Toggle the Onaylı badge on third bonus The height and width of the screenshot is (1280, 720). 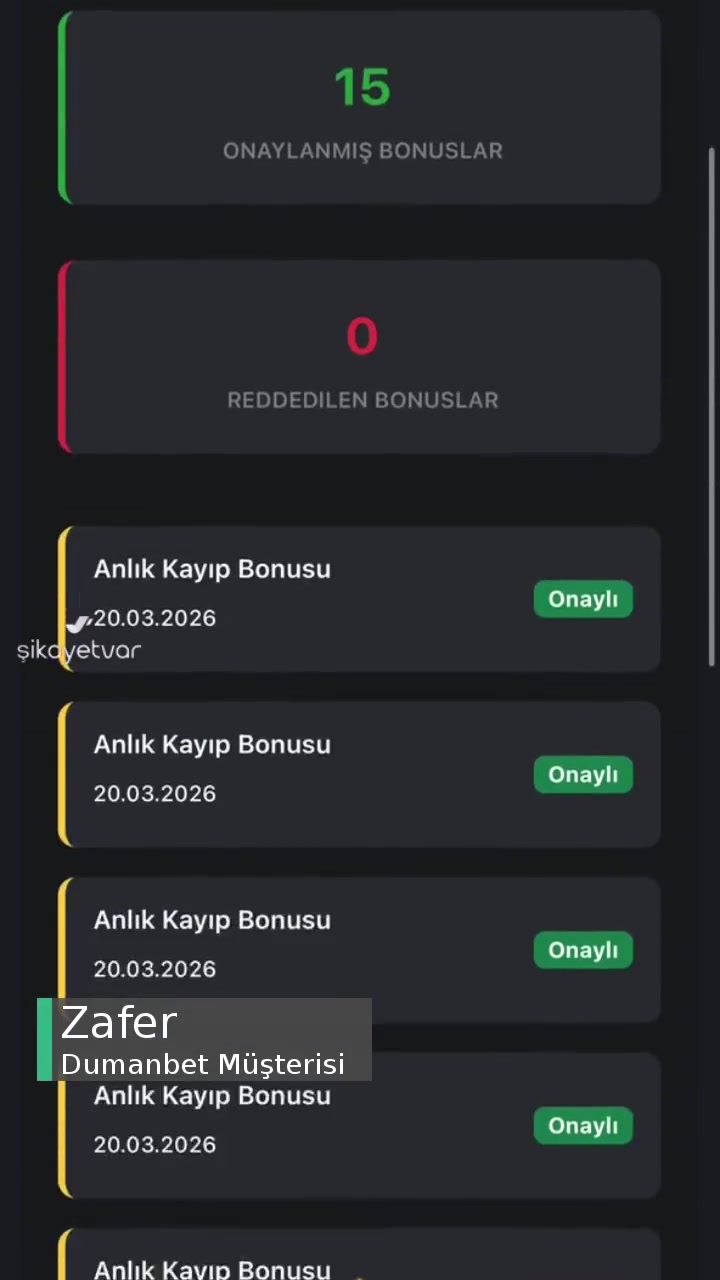[583, 950]
